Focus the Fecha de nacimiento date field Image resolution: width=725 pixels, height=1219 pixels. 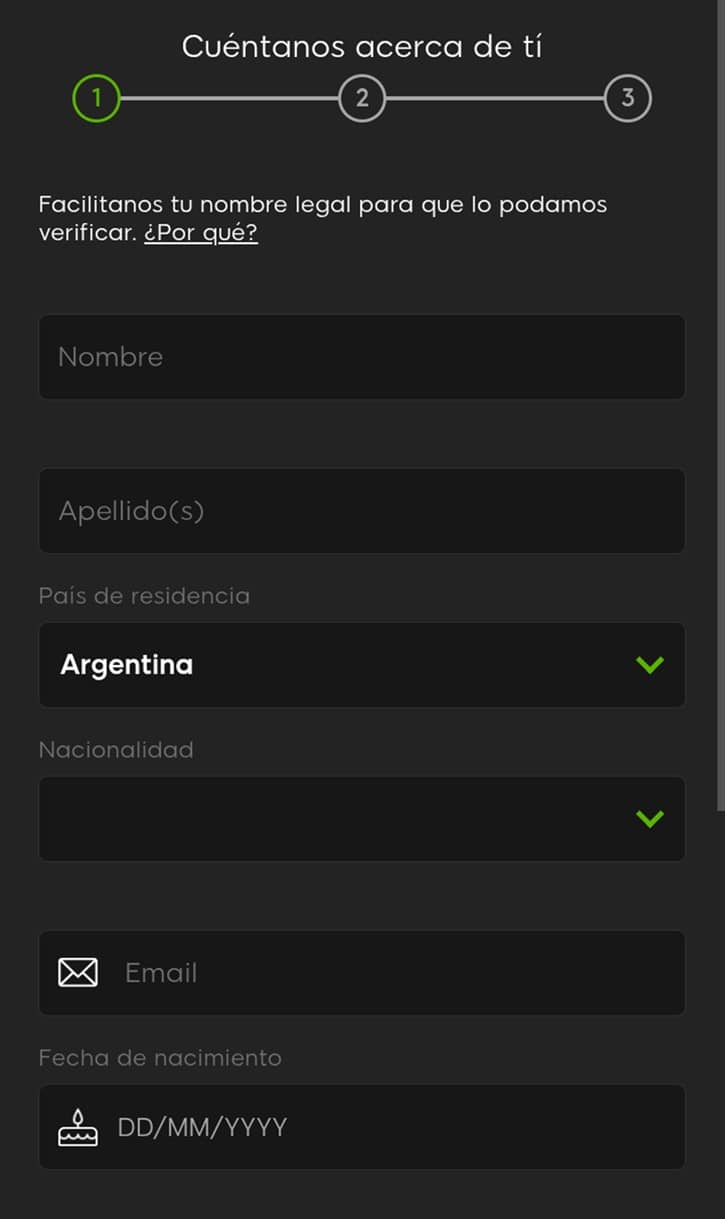(x=361, y=1126)
